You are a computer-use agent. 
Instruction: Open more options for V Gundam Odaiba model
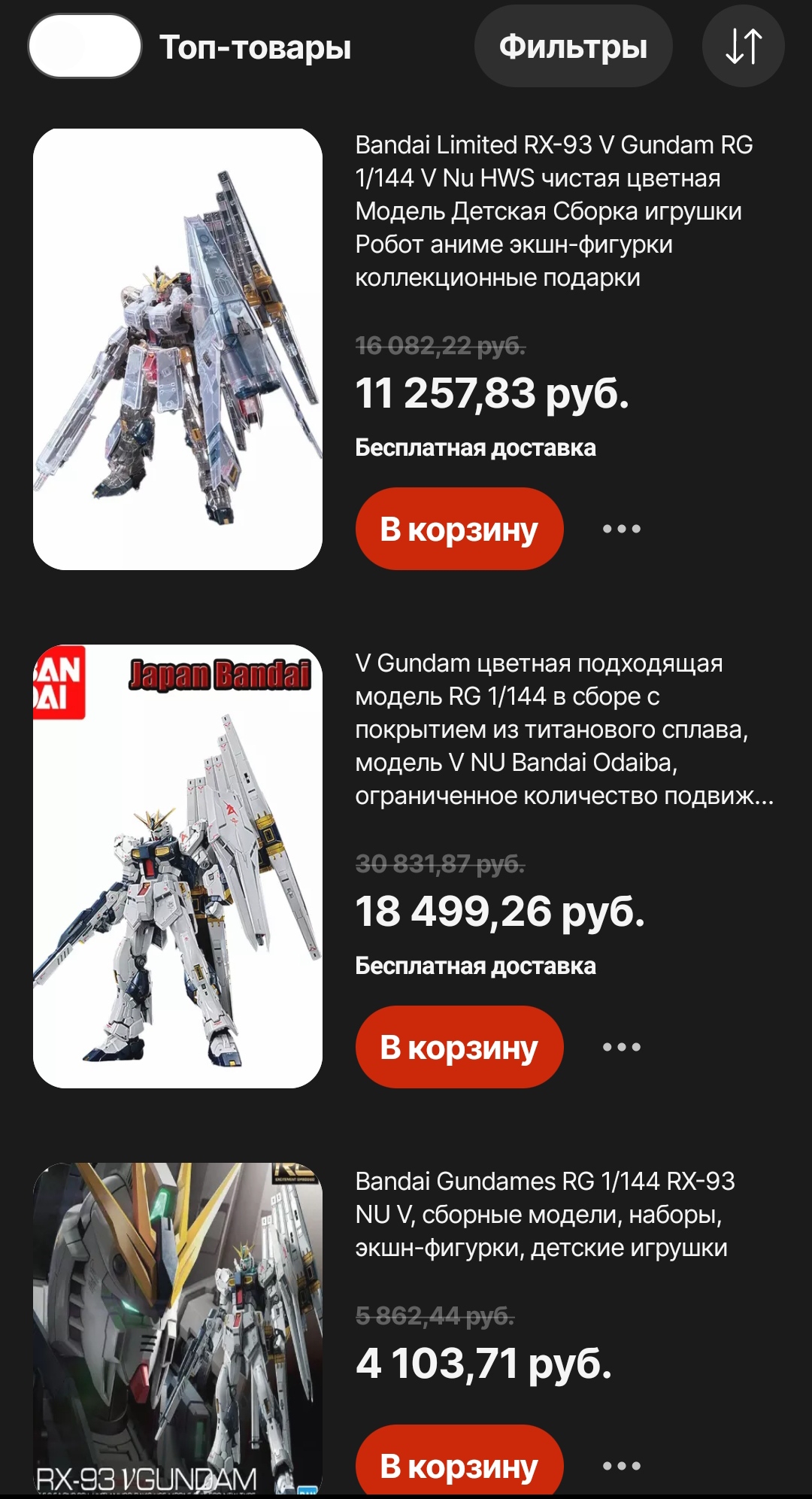tap(621, 1047)
